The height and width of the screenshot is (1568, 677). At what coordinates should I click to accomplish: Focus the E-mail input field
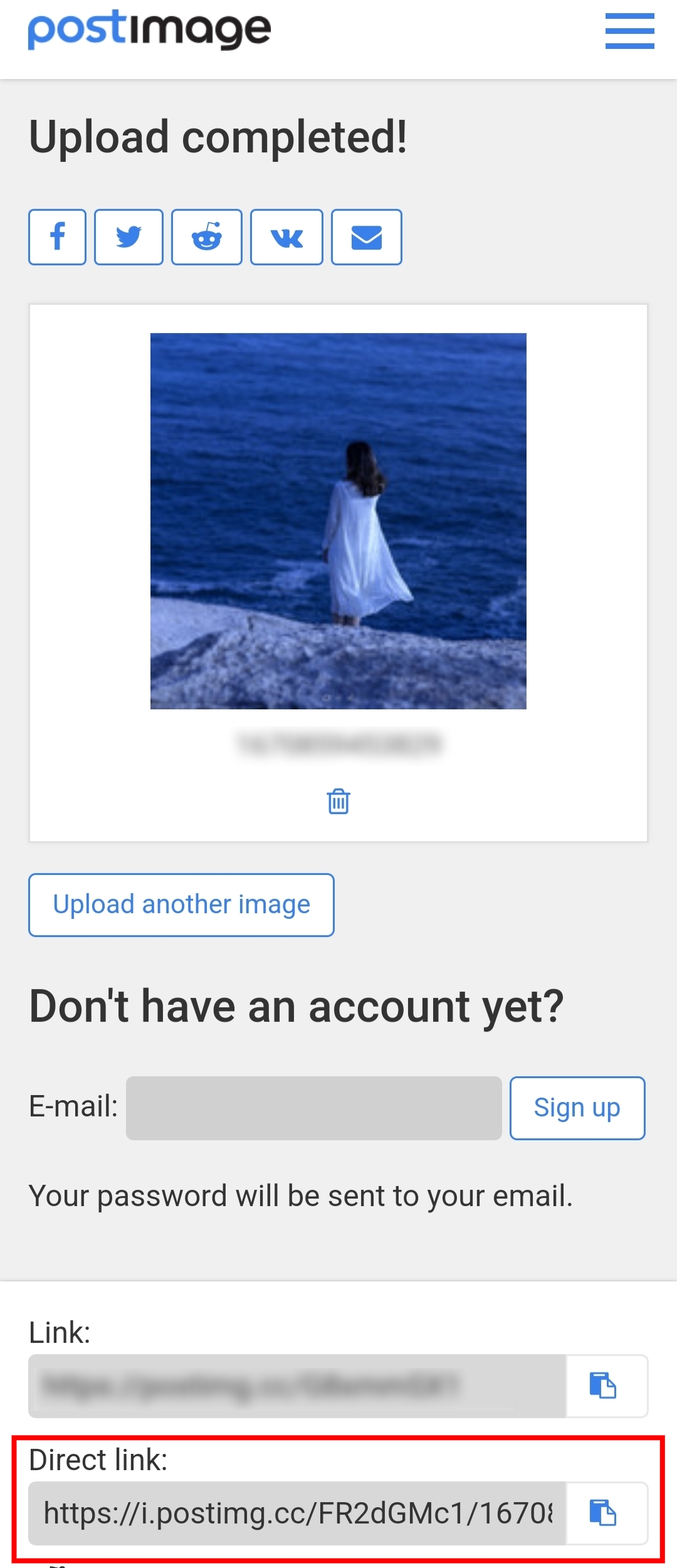(x=313, y=1108)
